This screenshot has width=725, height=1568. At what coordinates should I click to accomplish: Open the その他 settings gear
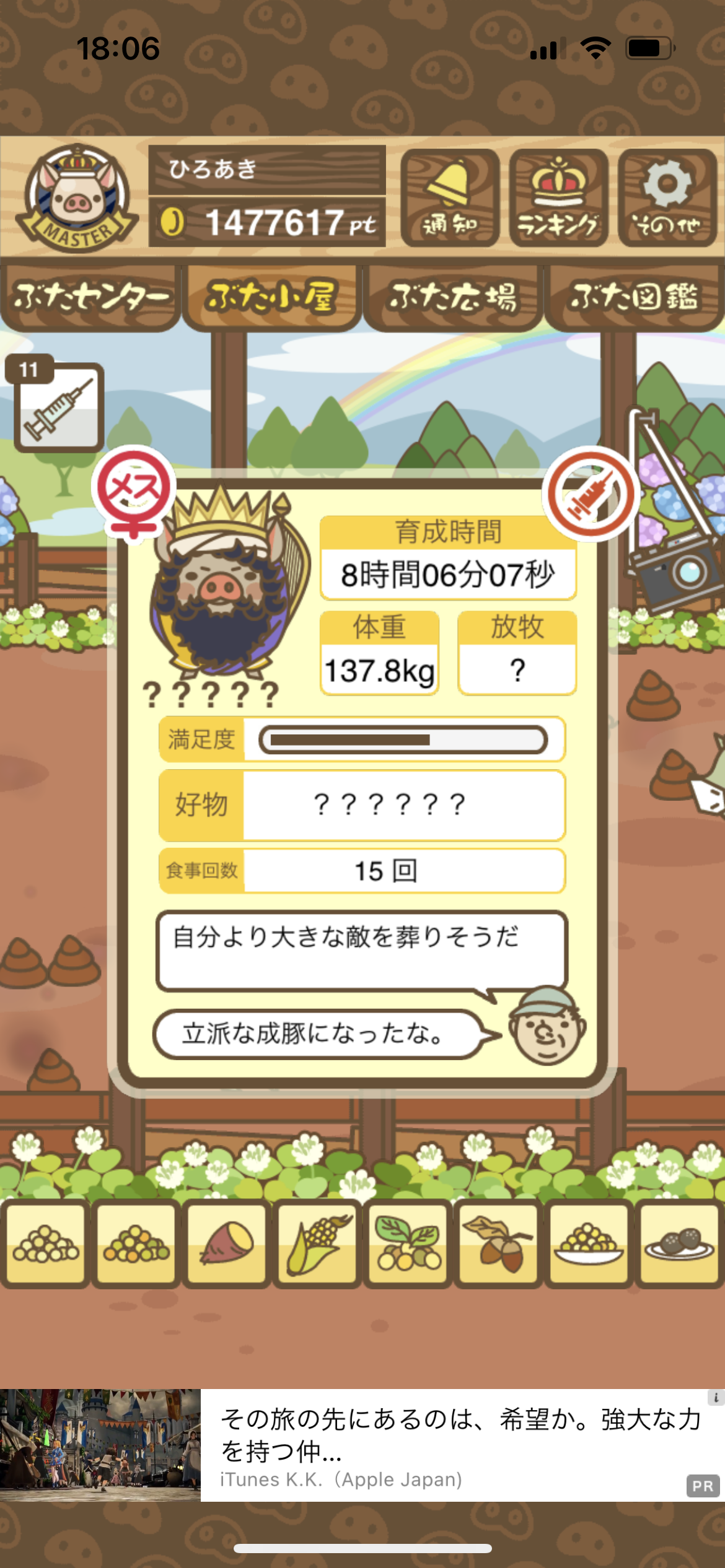(x=667, y=198)
